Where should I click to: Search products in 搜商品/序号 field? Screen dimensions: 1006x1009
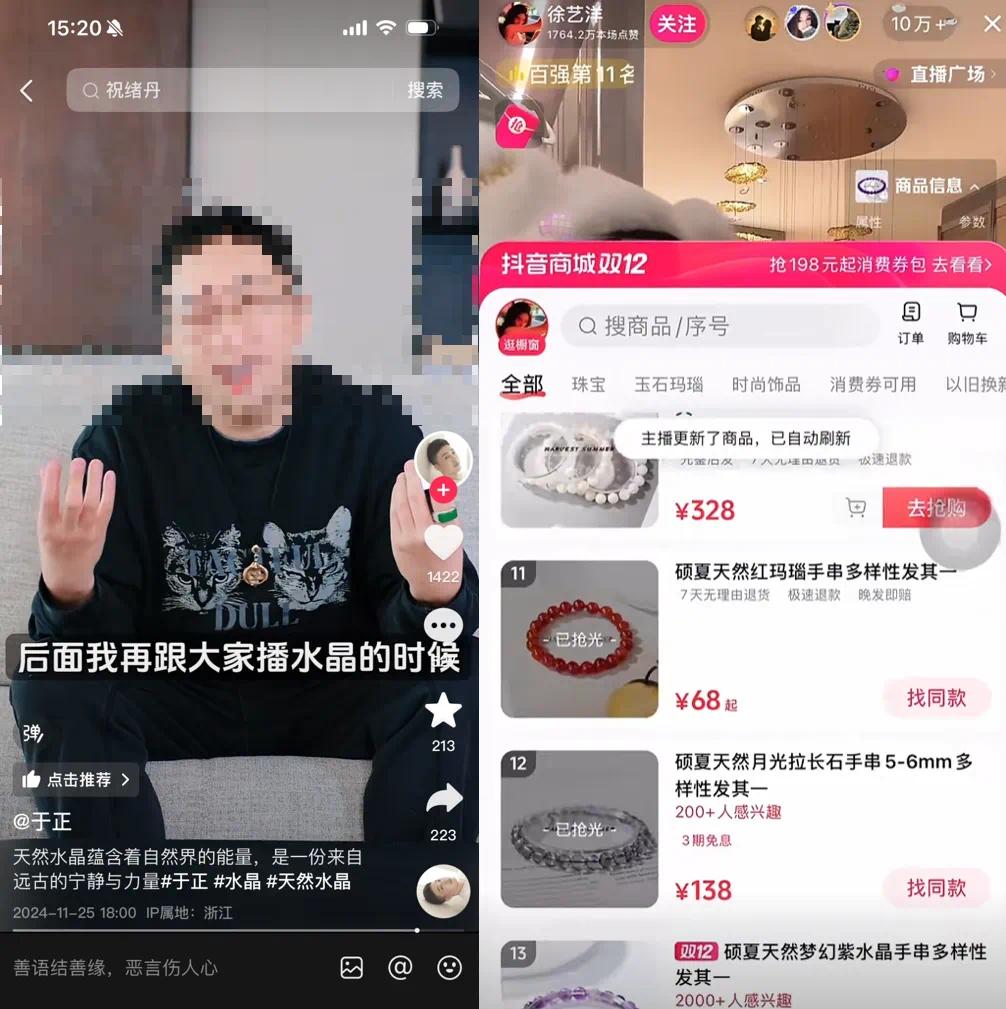720,326
